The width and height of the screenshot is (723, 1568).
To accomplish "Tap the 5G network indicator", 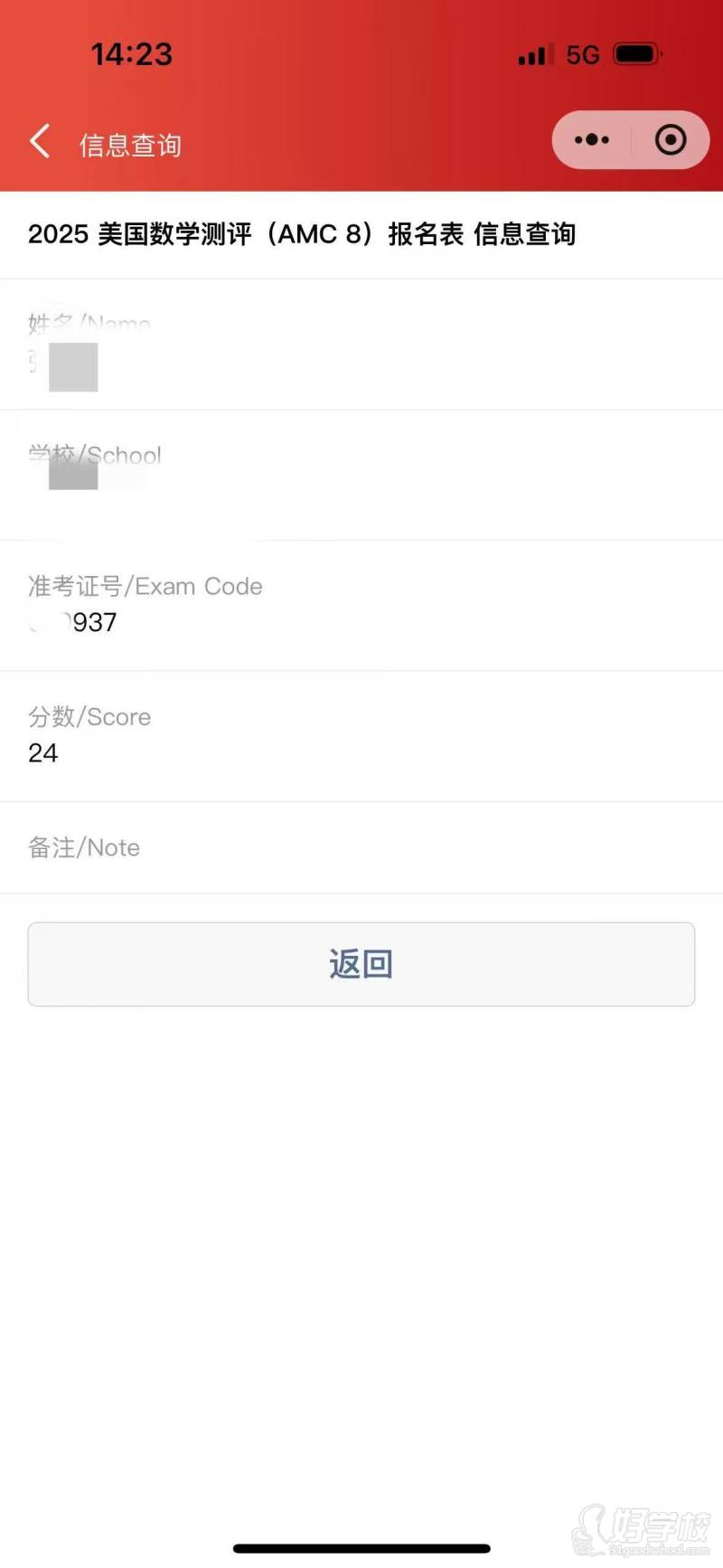I will (583, 54).
